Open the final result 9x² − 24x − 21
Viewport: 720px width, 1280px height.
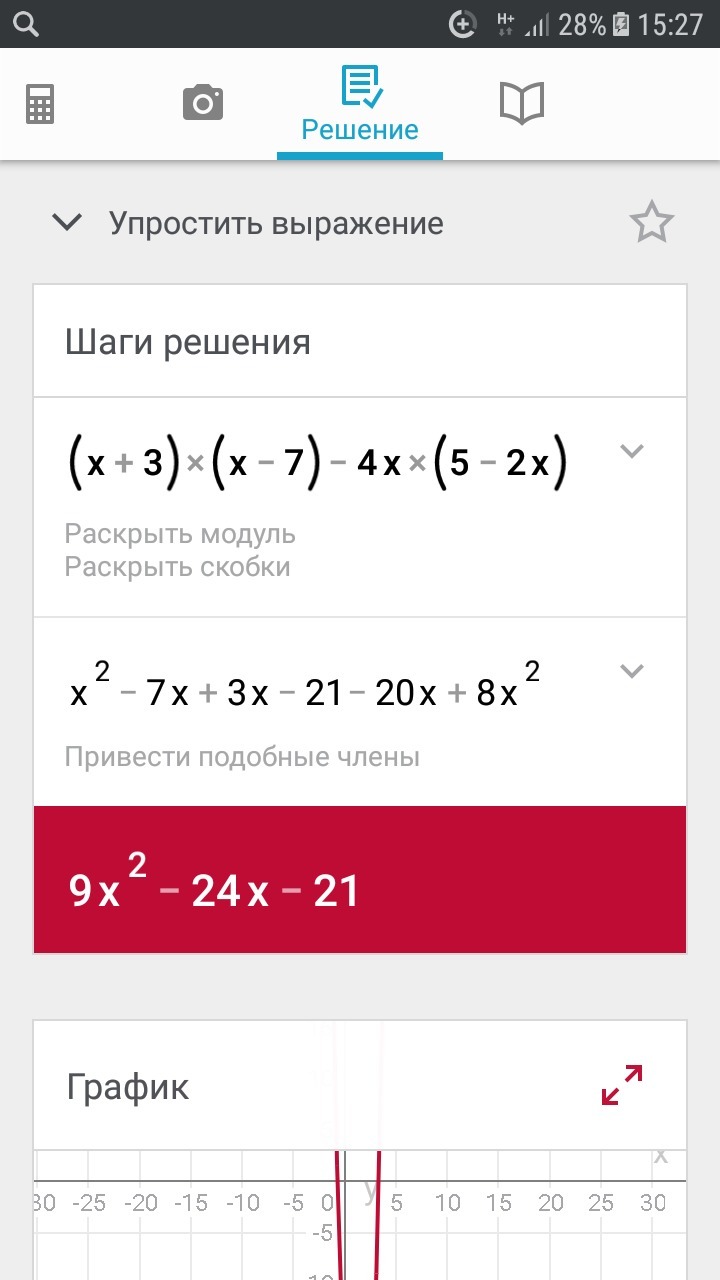pos(360,880)
